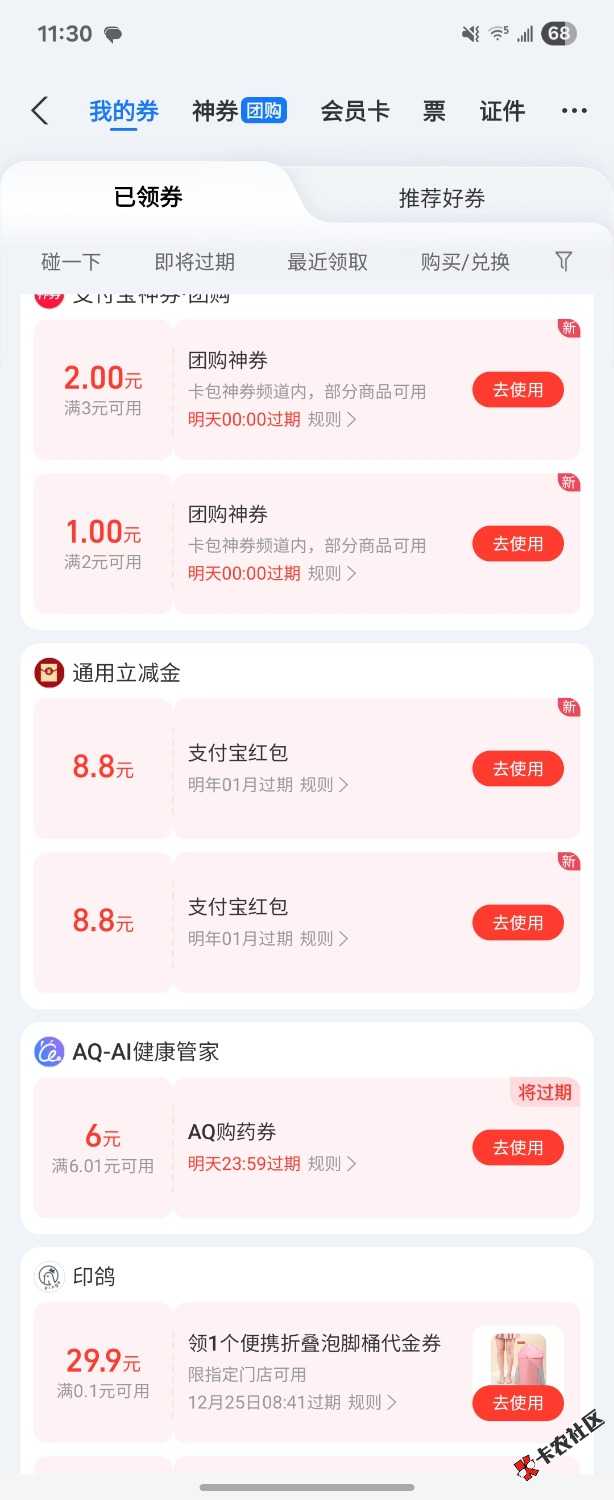Use the 1.00元 团购神券 coupon
This screenshot has height=1500, width=614.
pyautogui.click(x=518, y=544)
